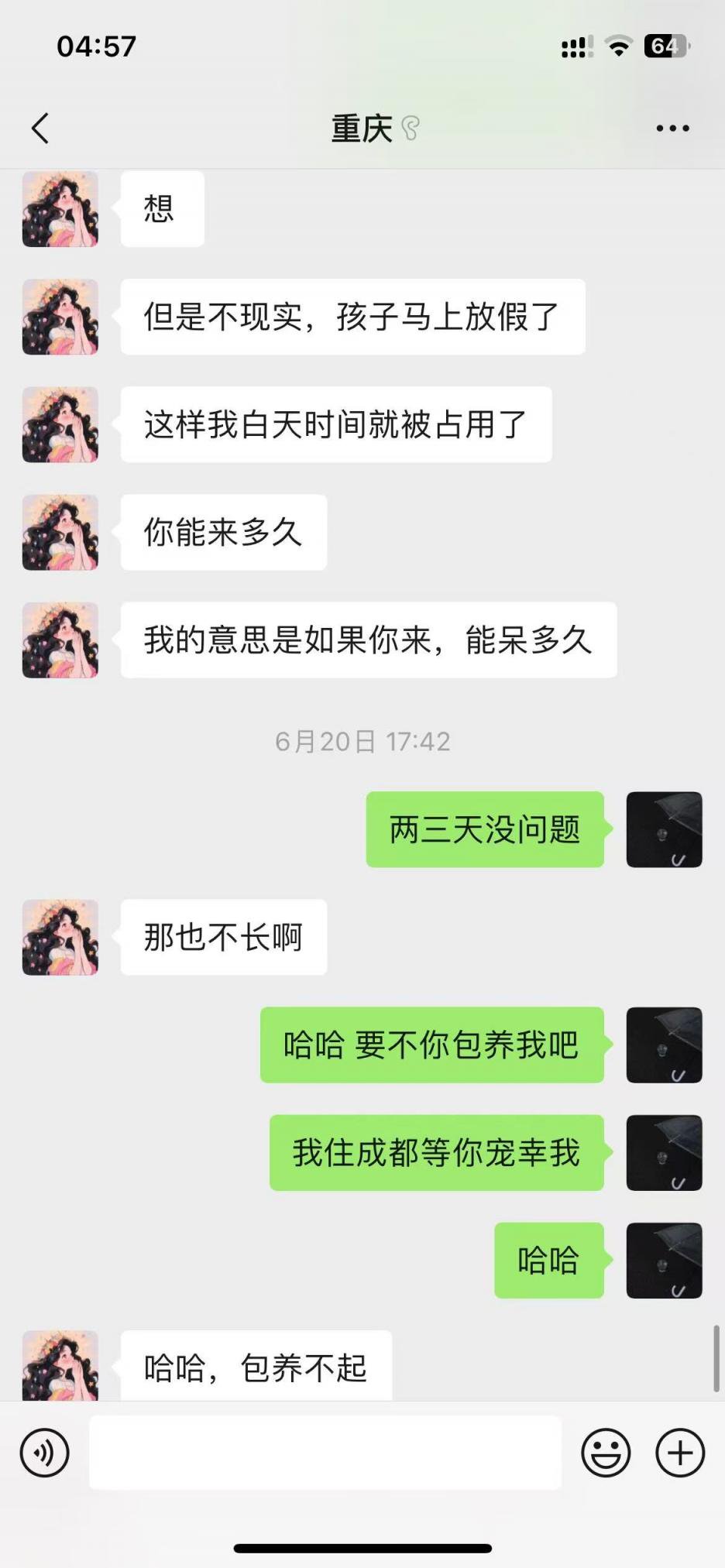
Task: Open the emoji sticker panel
Action: pyautogui.click(x=606, y=1453)
